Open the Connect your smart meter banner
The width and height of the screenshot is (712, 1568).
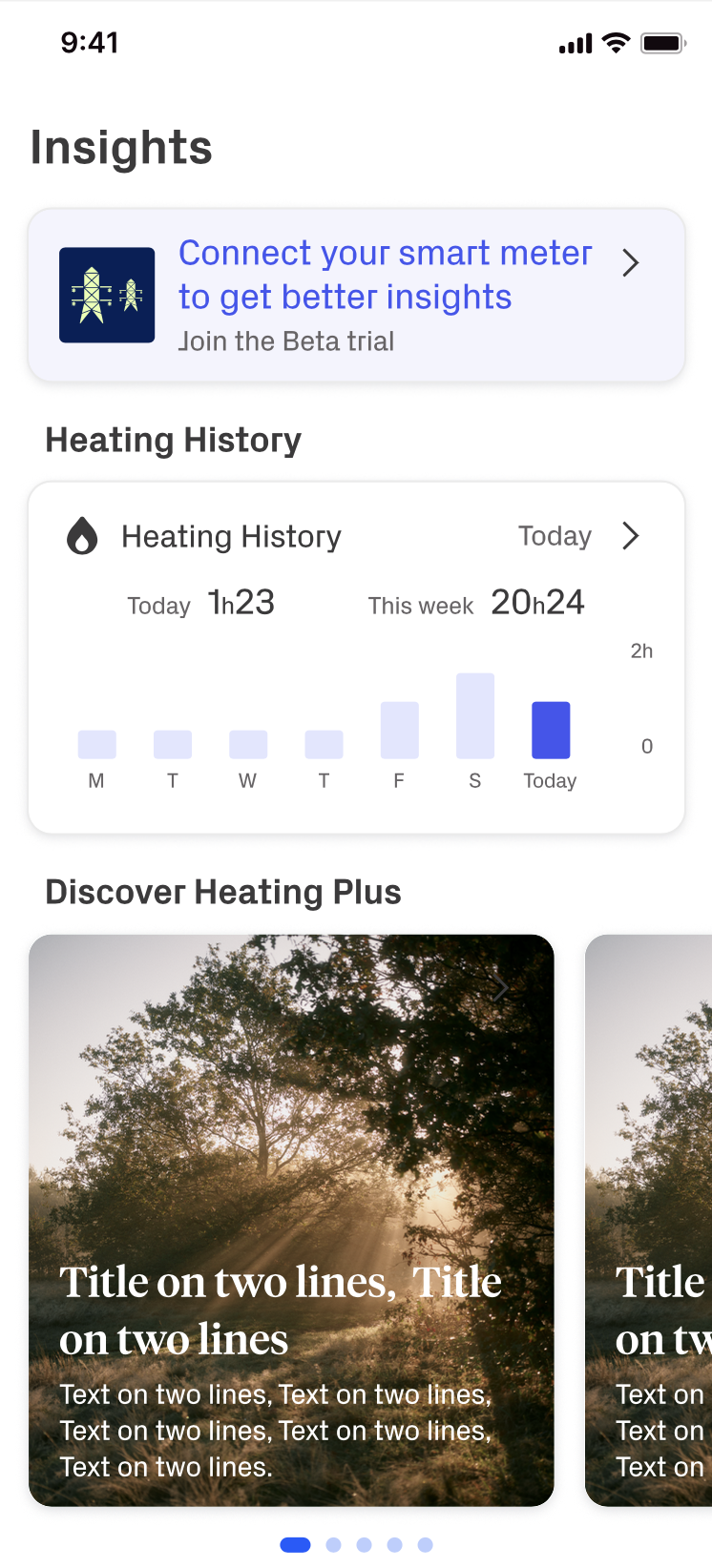(355, 296)
